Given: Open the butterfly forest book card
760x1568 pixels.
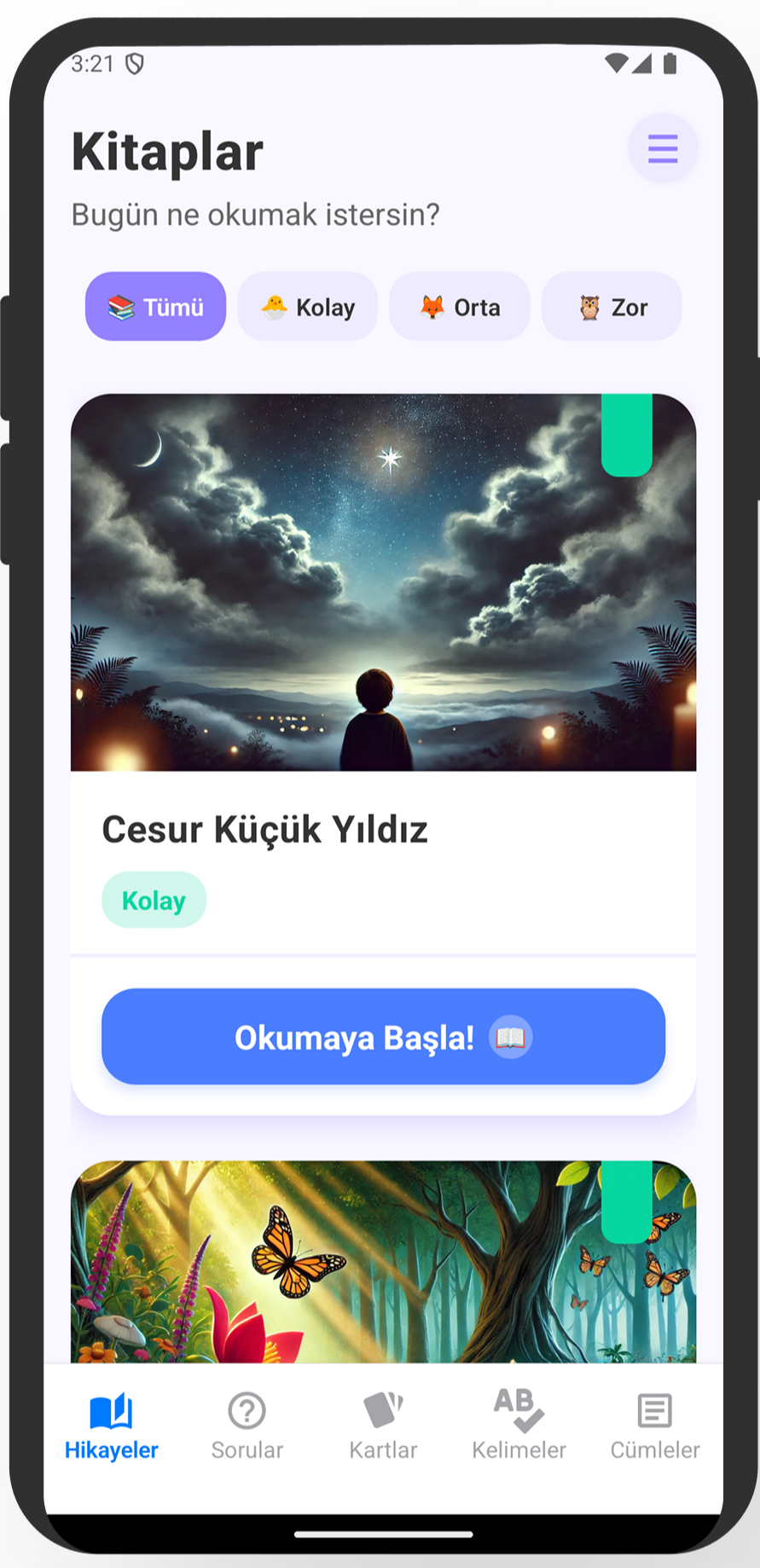Looking at the screenshot, I should coord(383,1262).
